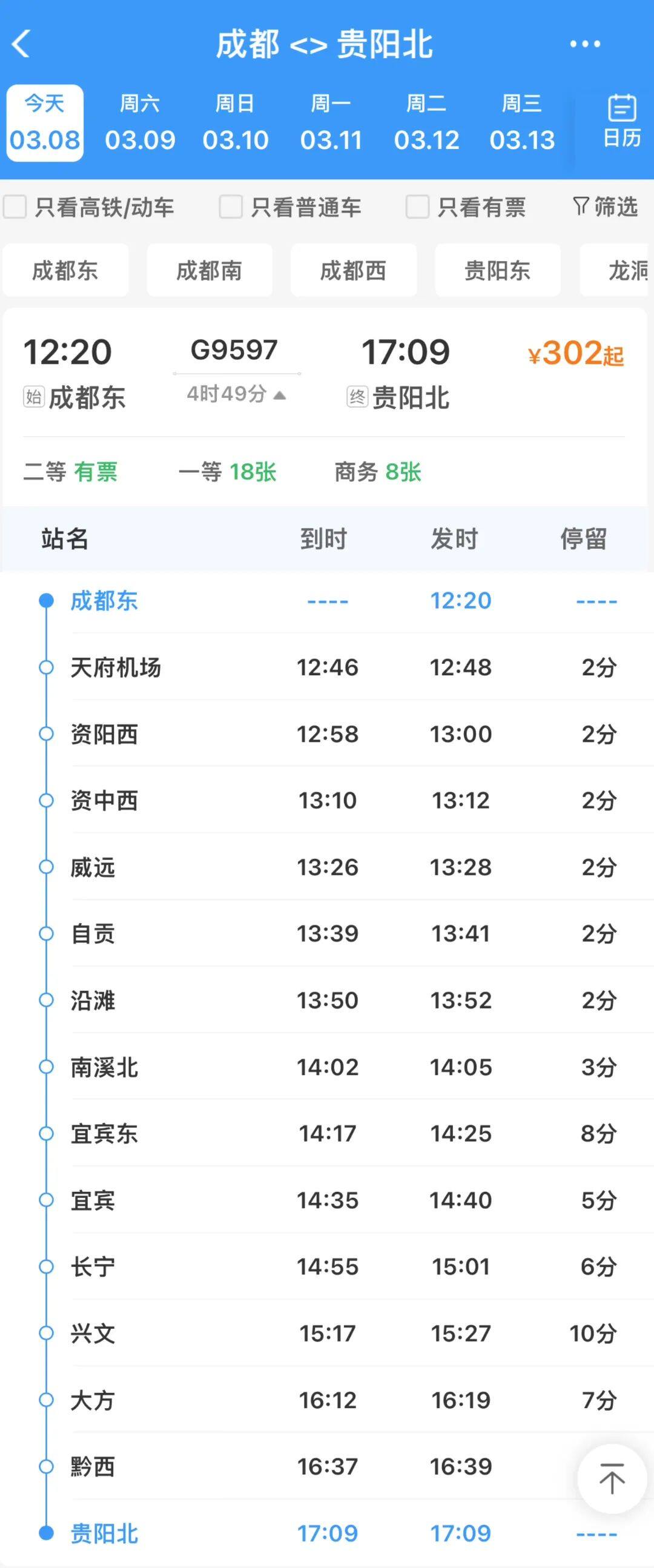Select the 成都南 station chip
The height and width of the screenshot is (1568, 654).
210,270
